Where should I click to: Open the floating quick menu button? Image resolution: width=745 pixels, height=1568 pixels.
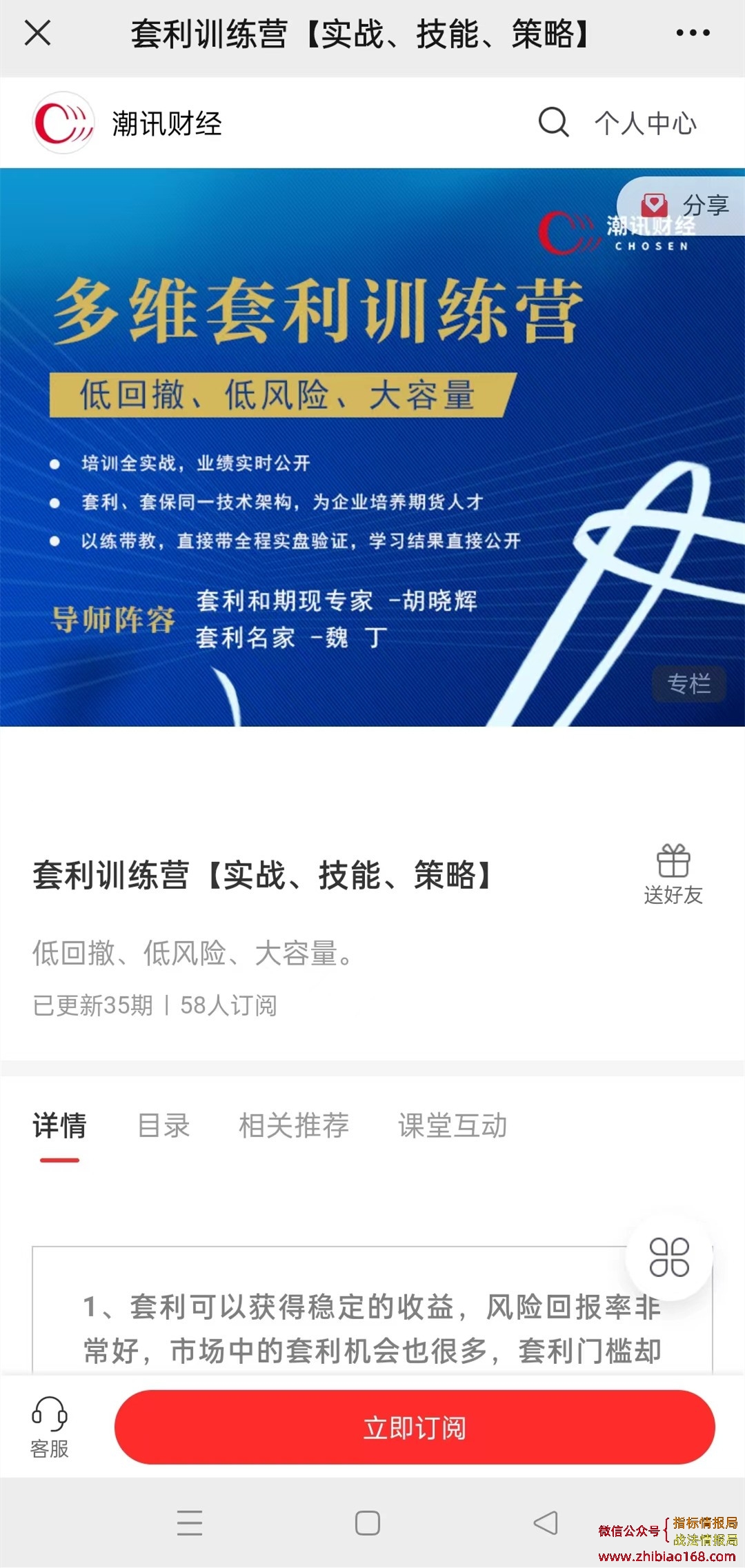[668, 1257]
